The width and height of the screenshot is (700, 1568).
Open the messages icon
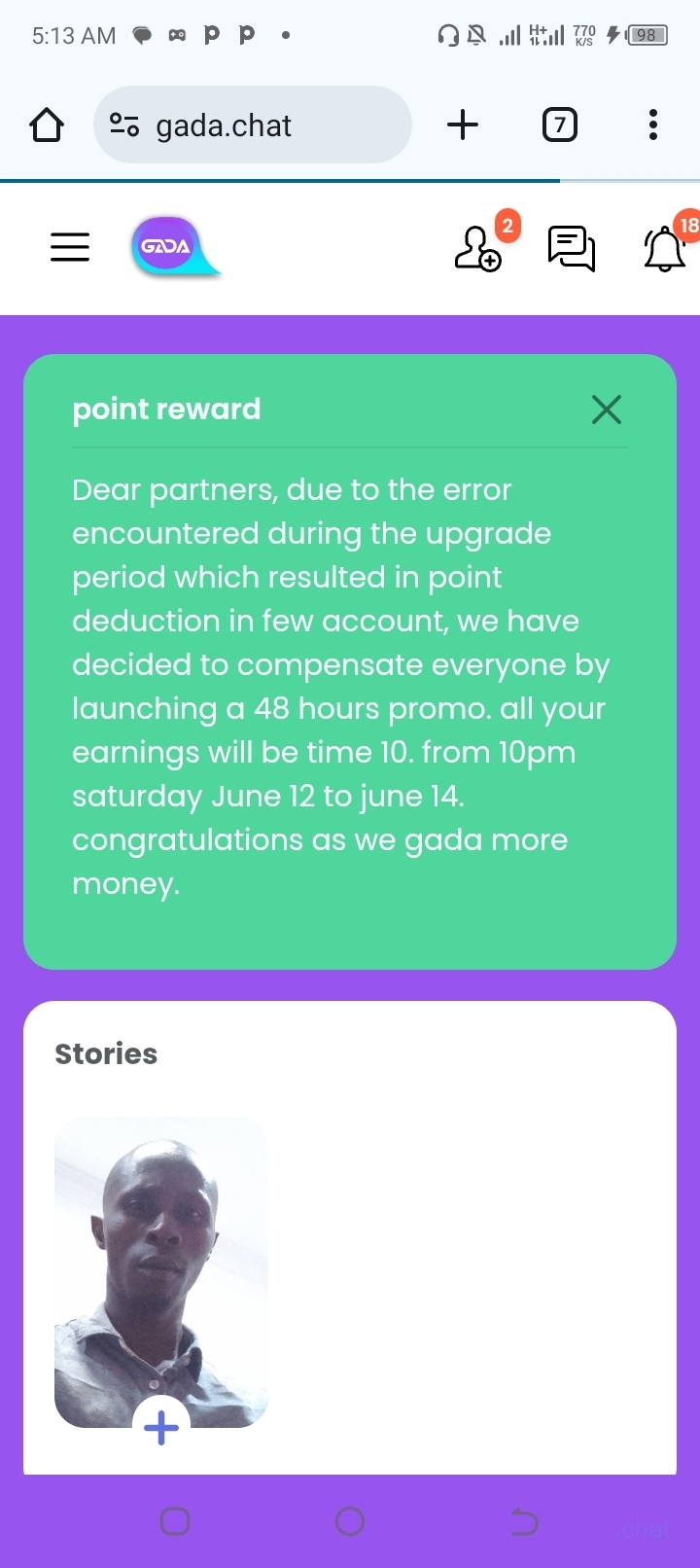[572, 248]
